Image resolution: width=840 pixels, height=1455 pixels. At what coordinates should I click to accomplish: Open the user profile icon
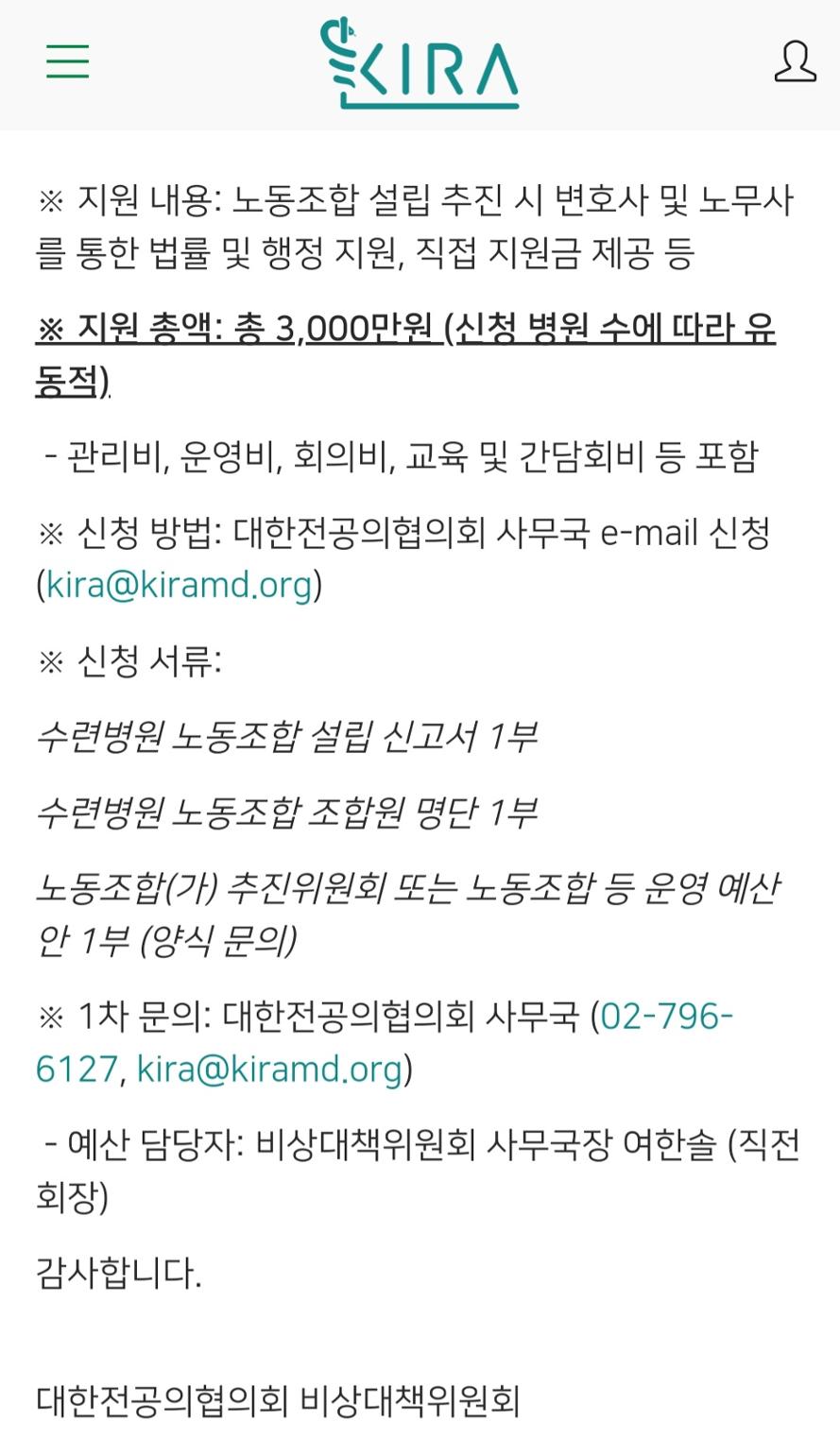coord(795,61)
